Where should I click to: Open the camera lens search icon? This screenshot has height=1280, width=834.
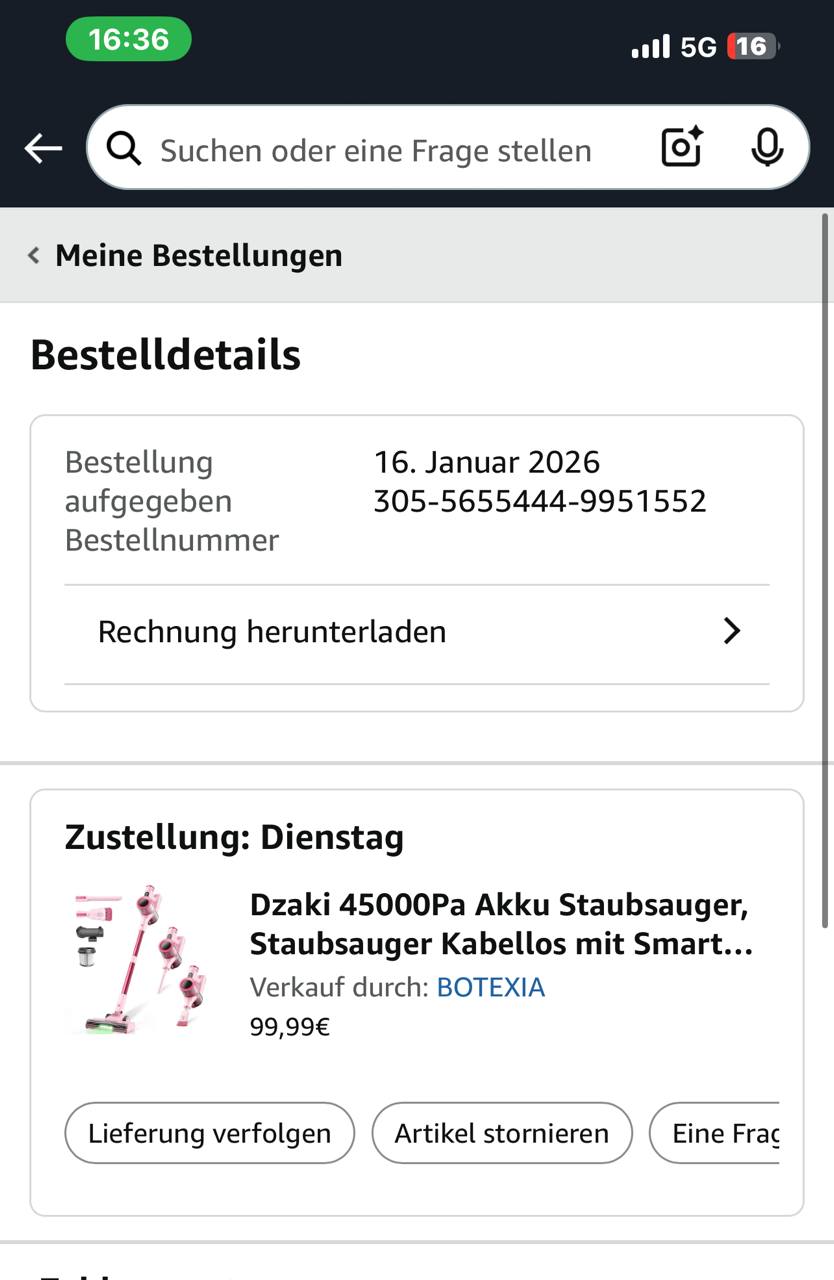pyautogui.click(x=682, y=148)
